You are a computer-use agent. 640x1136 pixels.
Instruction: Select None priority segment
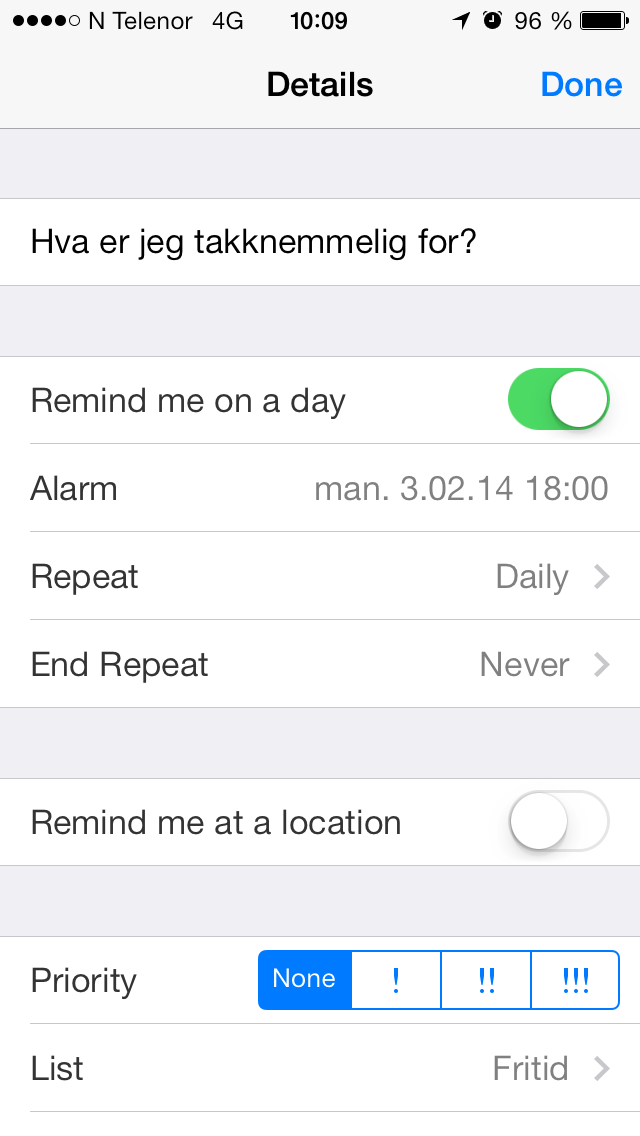pos(304,980)
